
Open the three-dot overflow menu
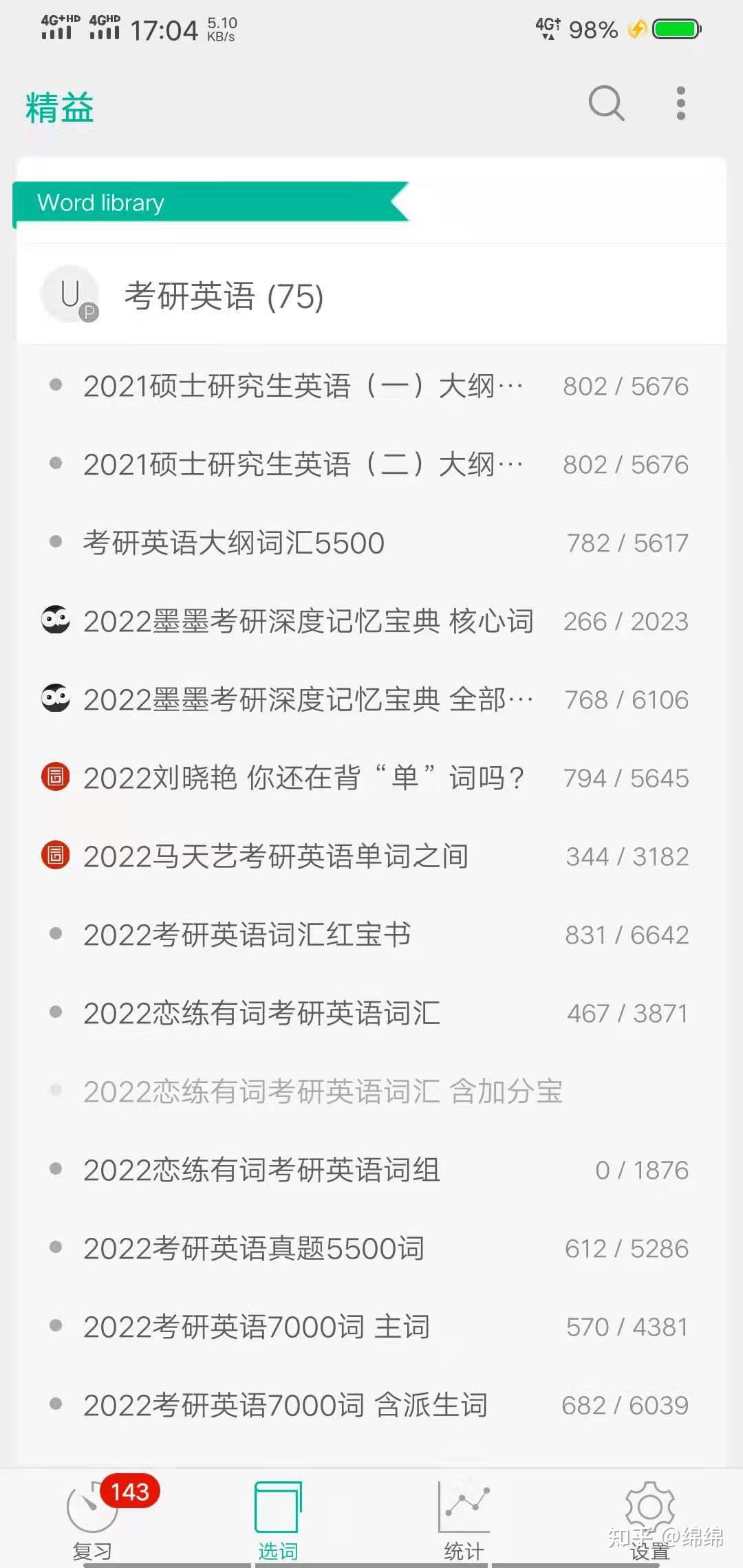680,104
